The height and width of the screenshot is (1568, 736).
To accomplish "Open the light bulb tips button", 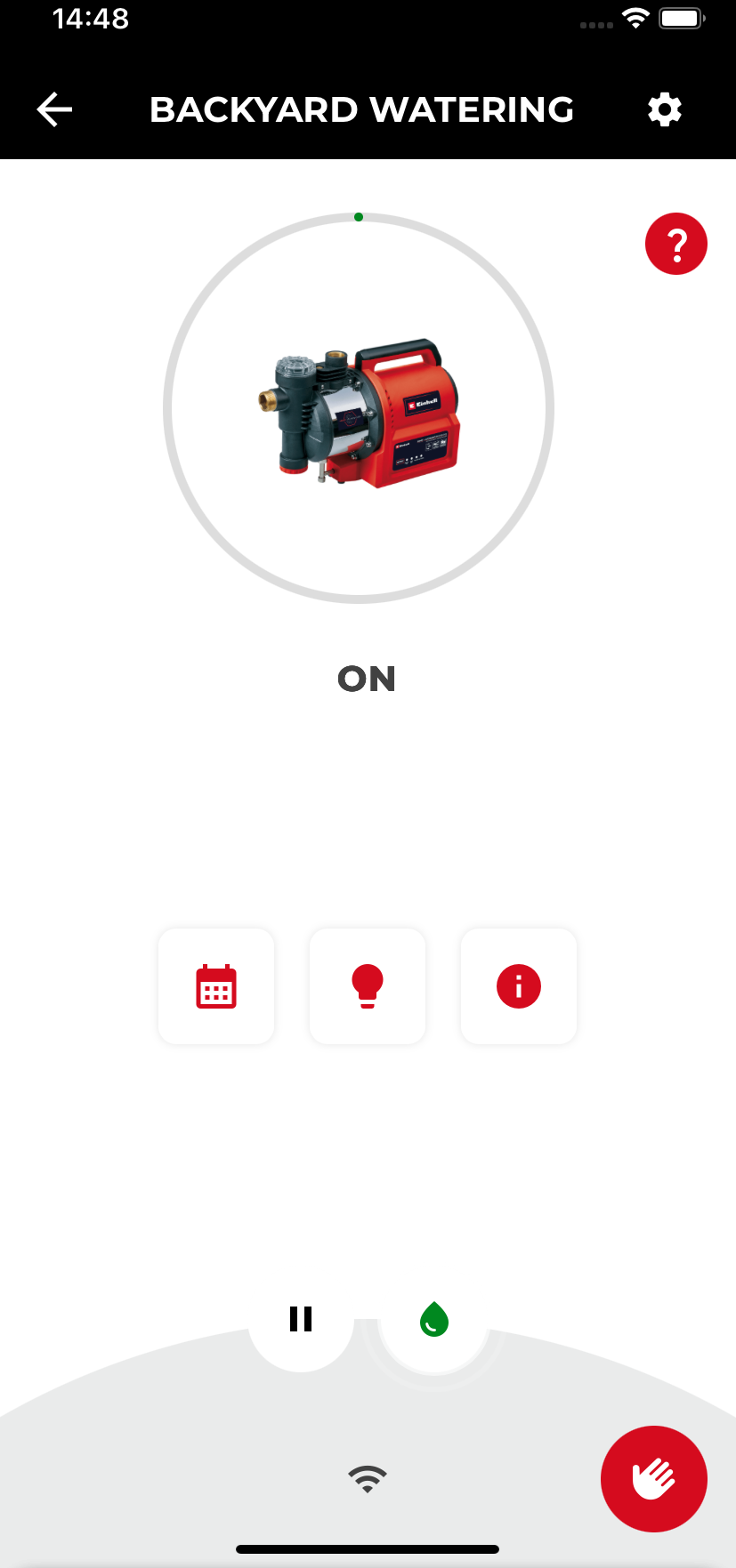I will coord(368,986).
